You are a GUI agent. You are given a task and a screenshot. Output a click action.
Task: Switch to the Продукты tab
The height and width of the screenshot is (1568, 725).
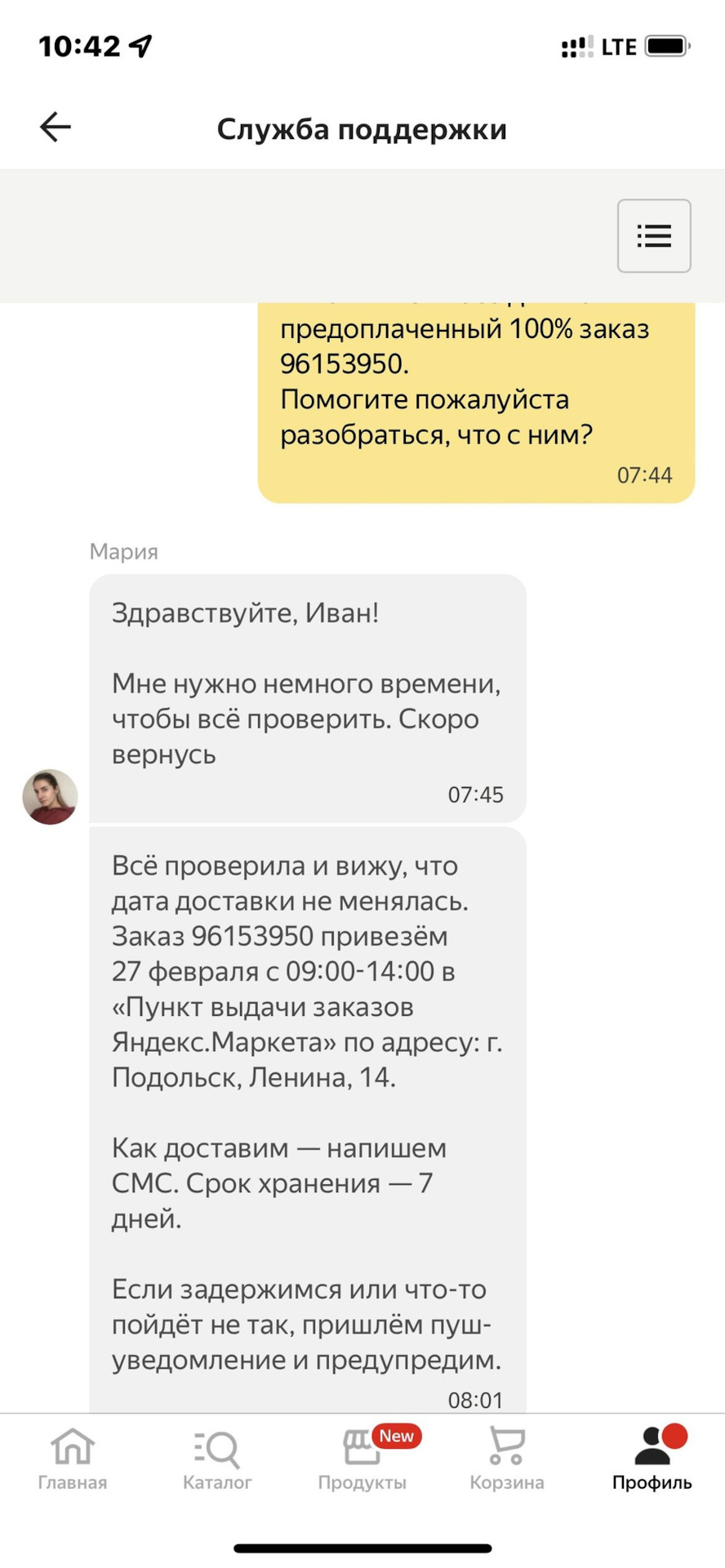coord(362,1460)
